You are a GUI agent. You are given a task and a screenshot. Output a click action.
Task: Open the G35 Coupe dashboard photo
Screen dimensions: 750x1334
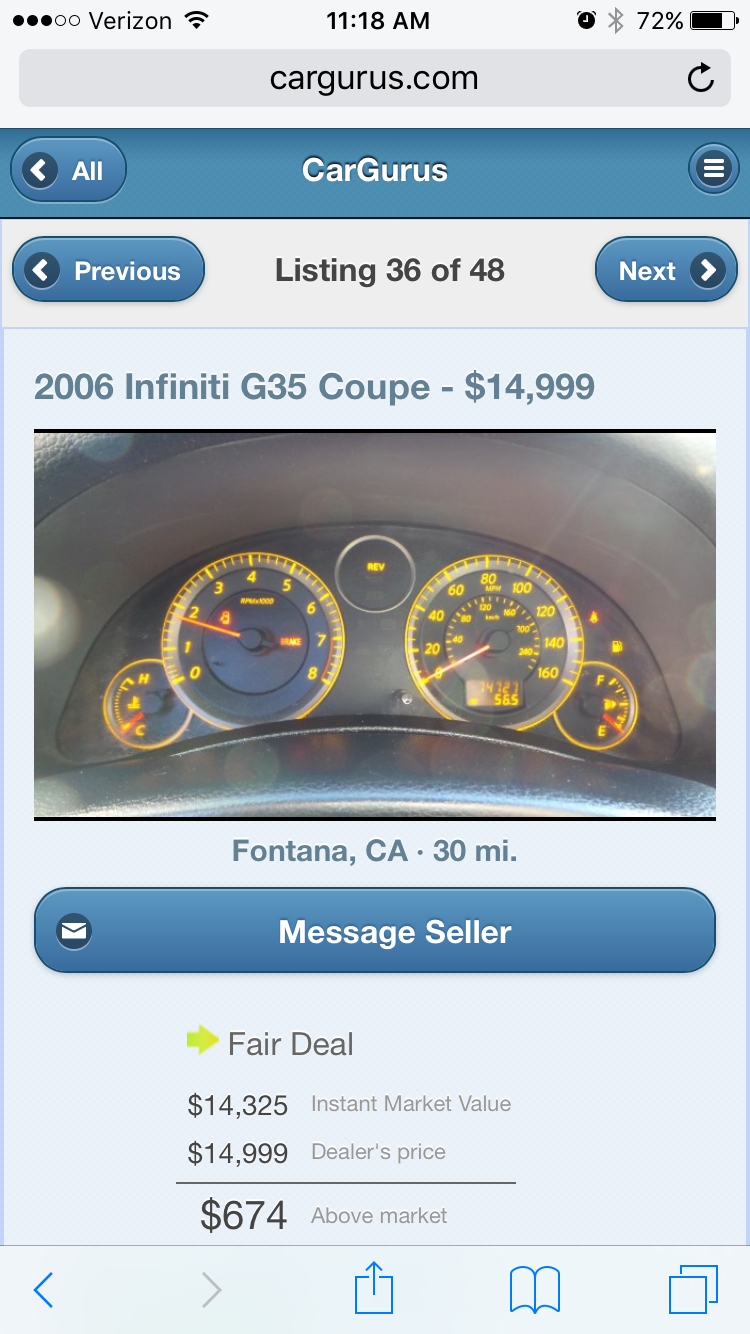(x=375, y=625)
